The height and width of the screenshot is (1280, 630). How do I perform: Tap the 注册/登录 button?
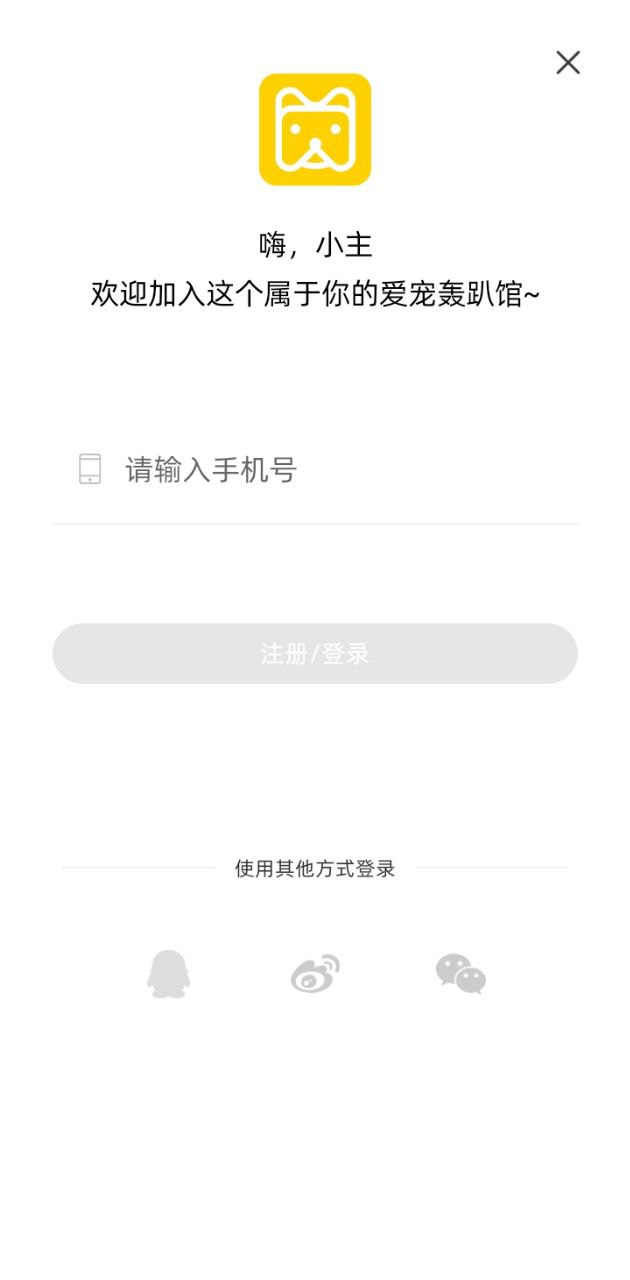[x=315, y=654]
